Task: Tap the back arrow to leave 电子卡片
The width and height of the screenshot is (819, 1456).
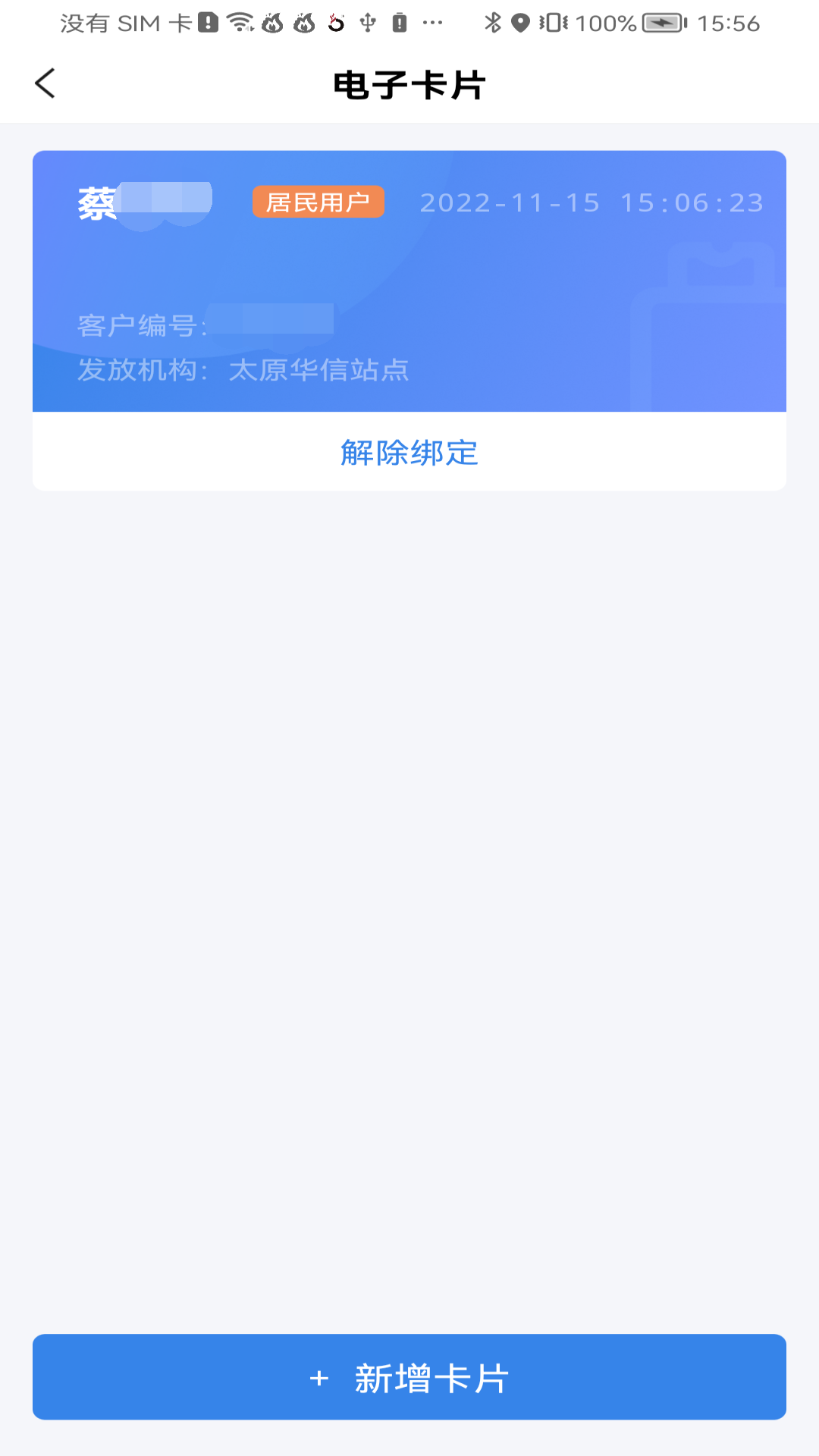Action: coord(45,83)
